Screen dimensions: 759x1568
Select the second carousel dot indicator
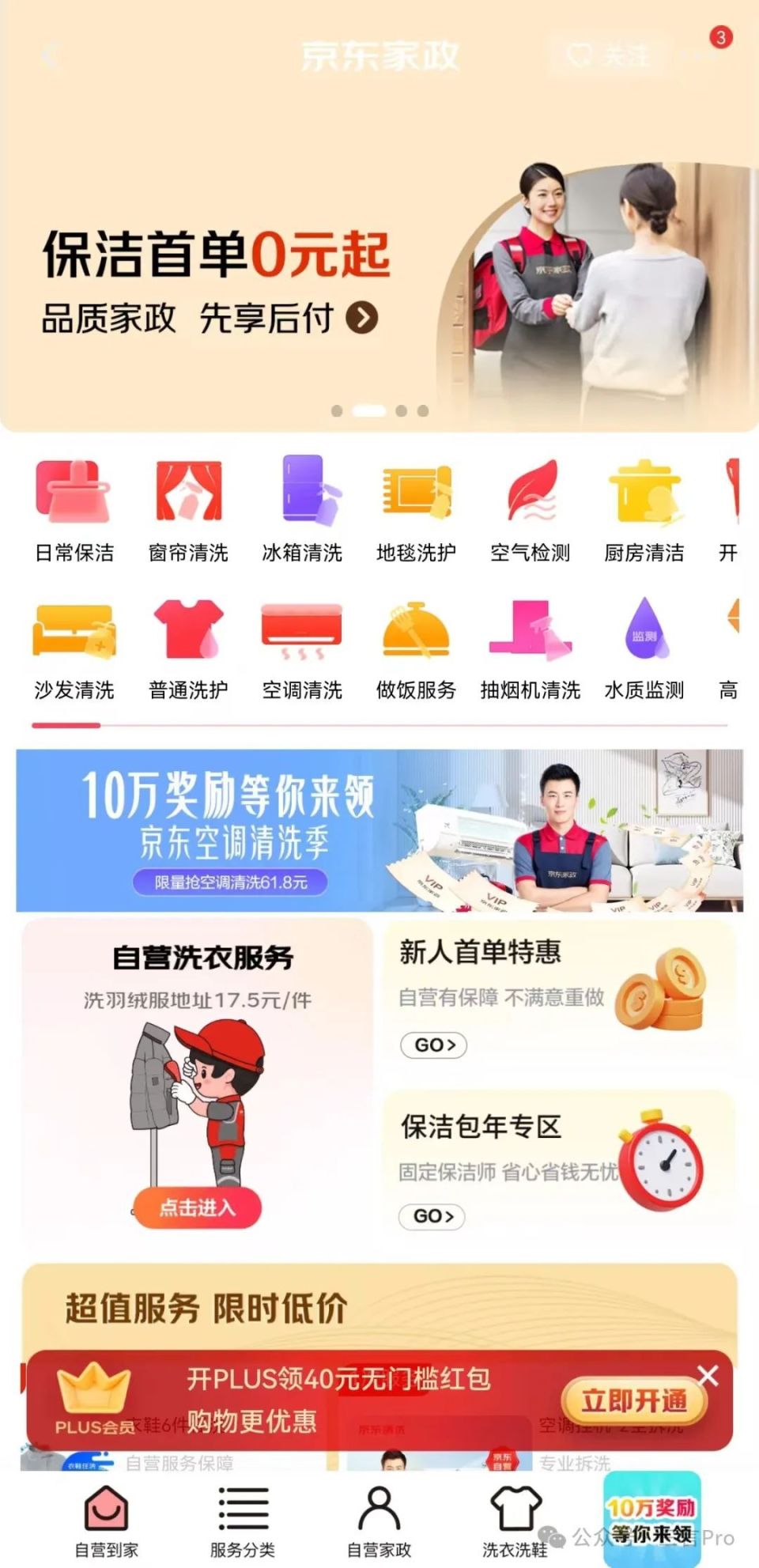[x=368, y=410]
